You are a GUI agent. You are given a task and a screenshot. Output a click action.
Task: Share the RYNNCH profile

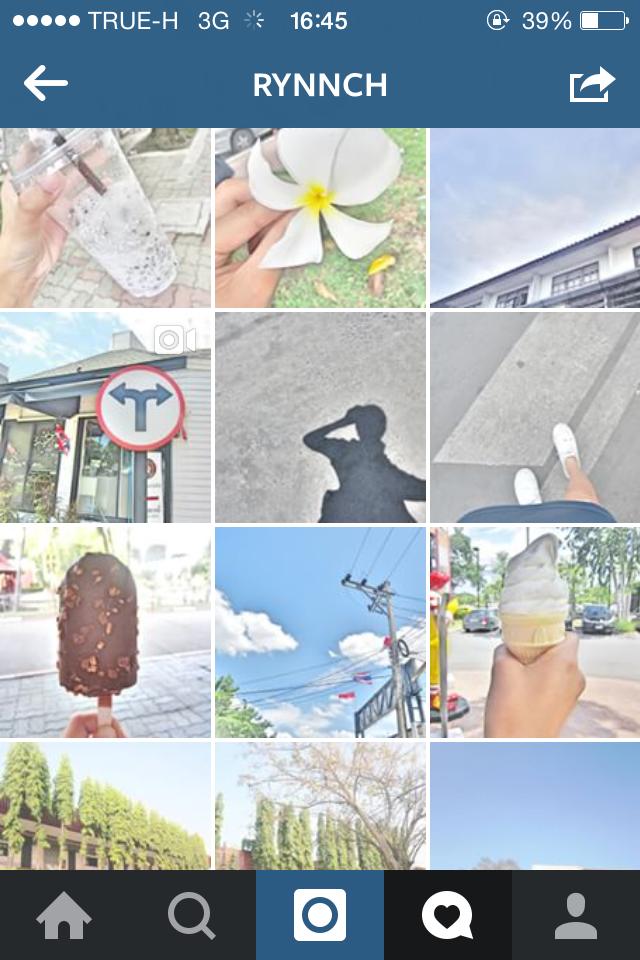coord(592,84)
